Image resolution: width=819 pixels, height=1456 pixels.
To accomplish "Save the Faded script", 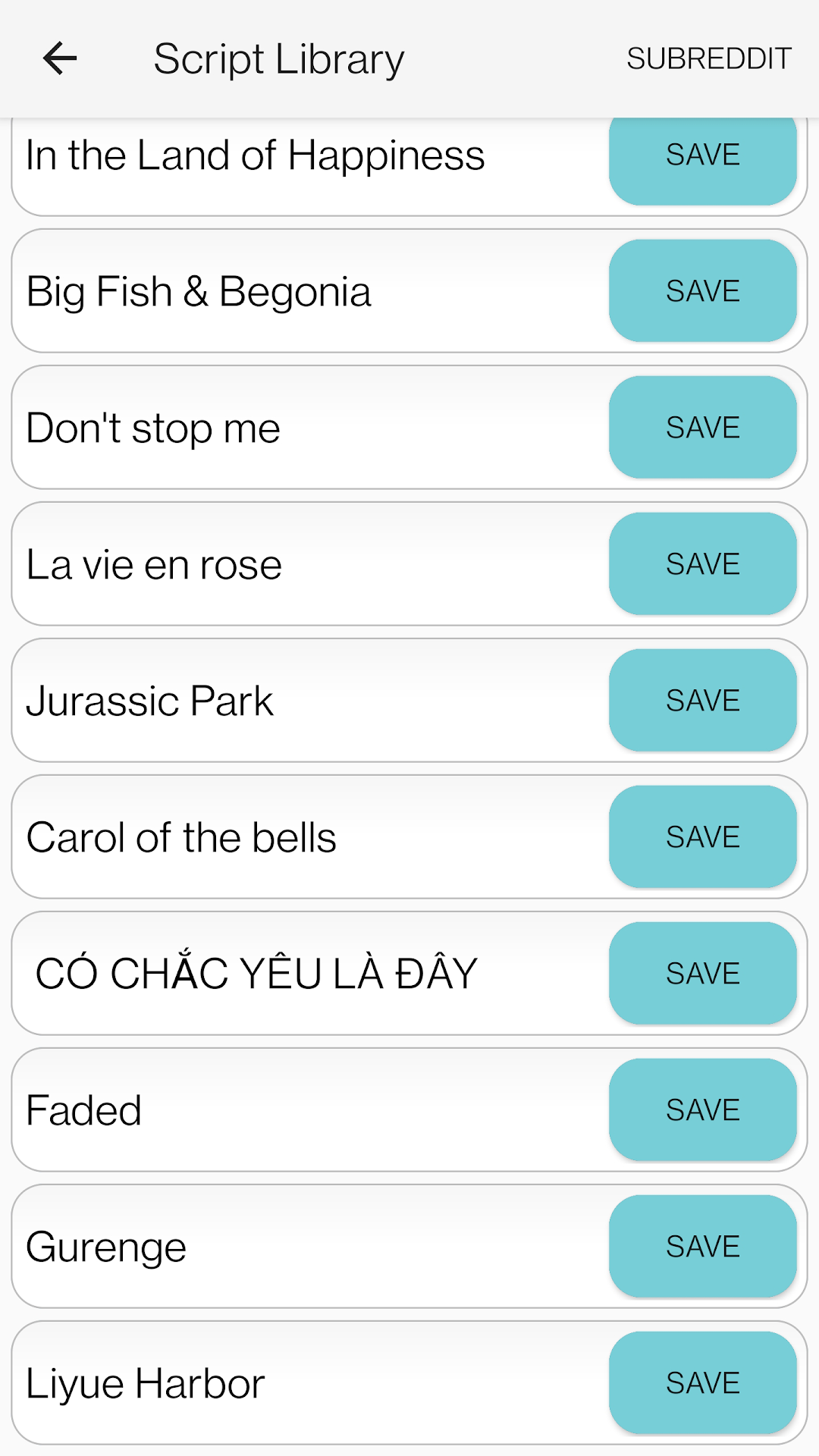I will [x=703, y=1110].
